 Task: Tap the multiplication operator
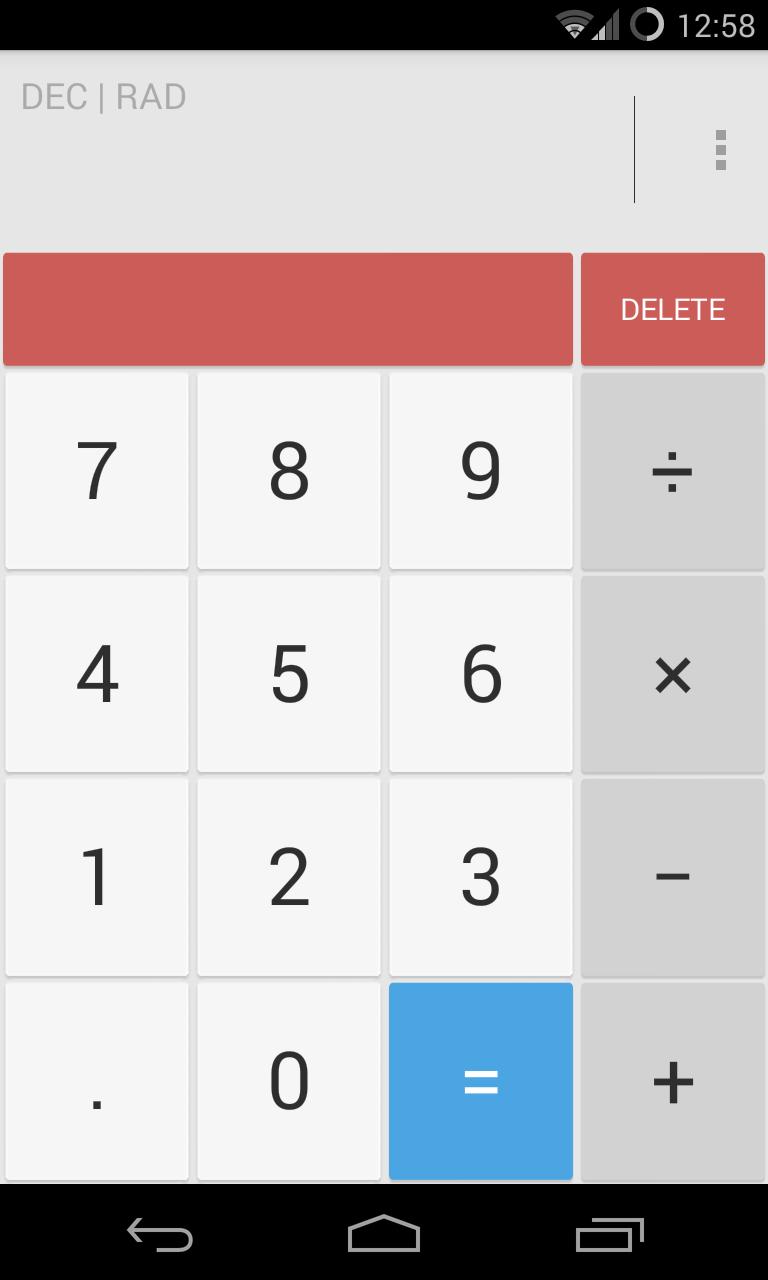point(672,674)
